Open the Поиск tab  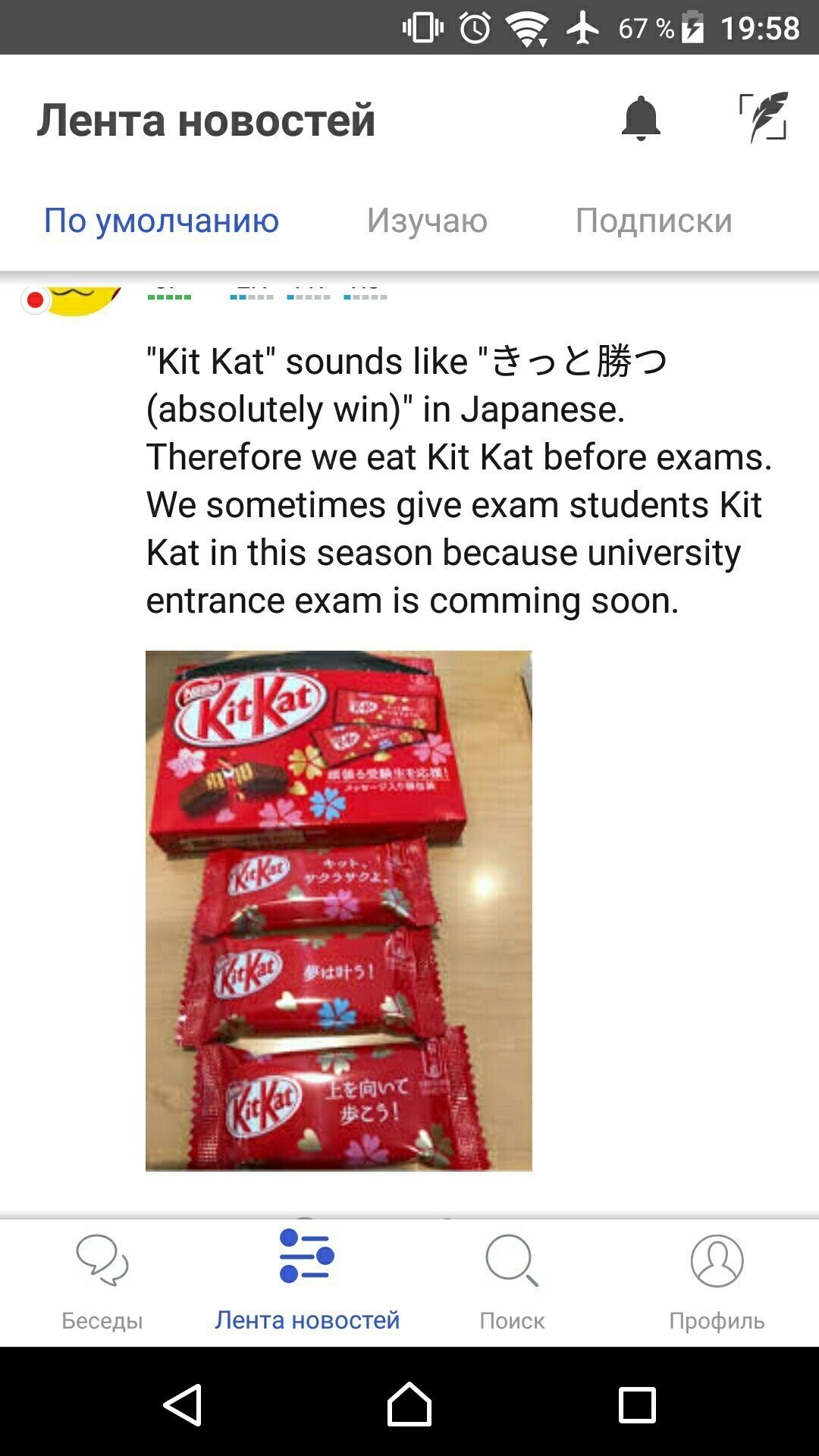[x=512, y=1282]
